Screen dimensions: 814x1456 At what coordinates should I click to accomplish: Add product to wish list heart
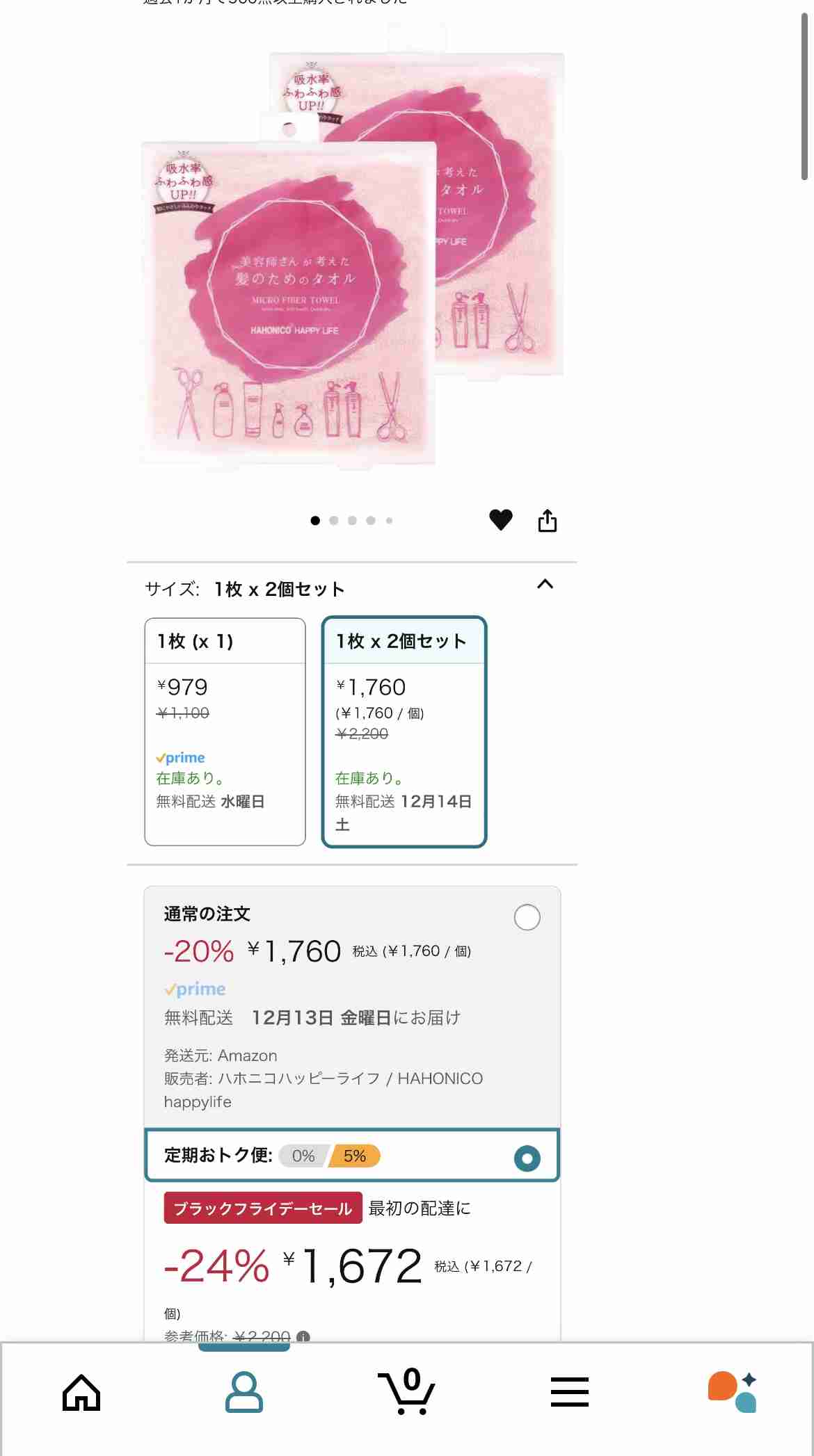click(x=501, y=519)
